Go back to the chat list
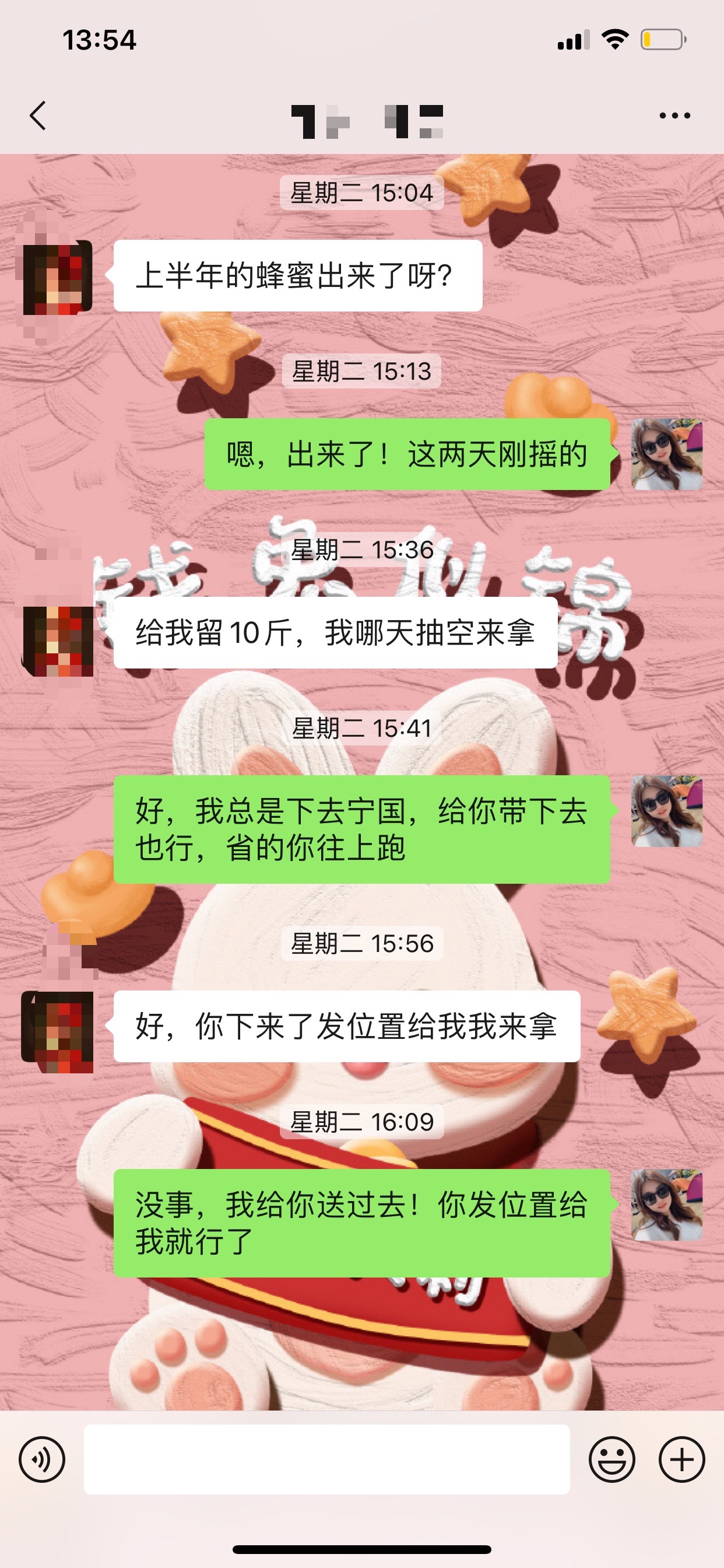 [38, 116]
